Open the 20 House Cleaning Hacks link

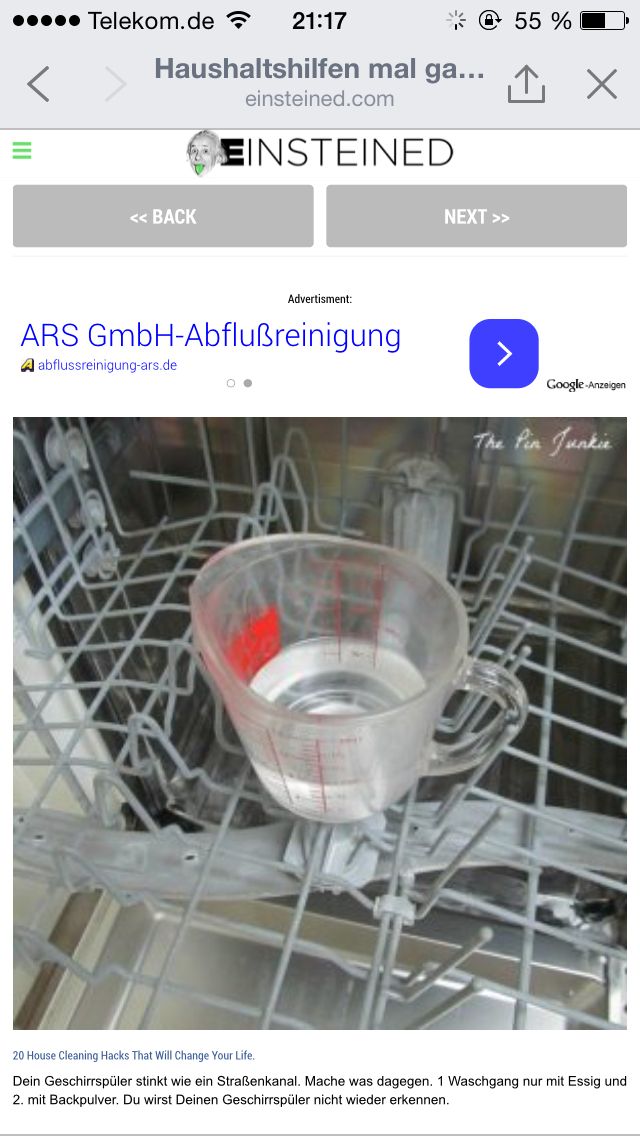pos(133,1055)
